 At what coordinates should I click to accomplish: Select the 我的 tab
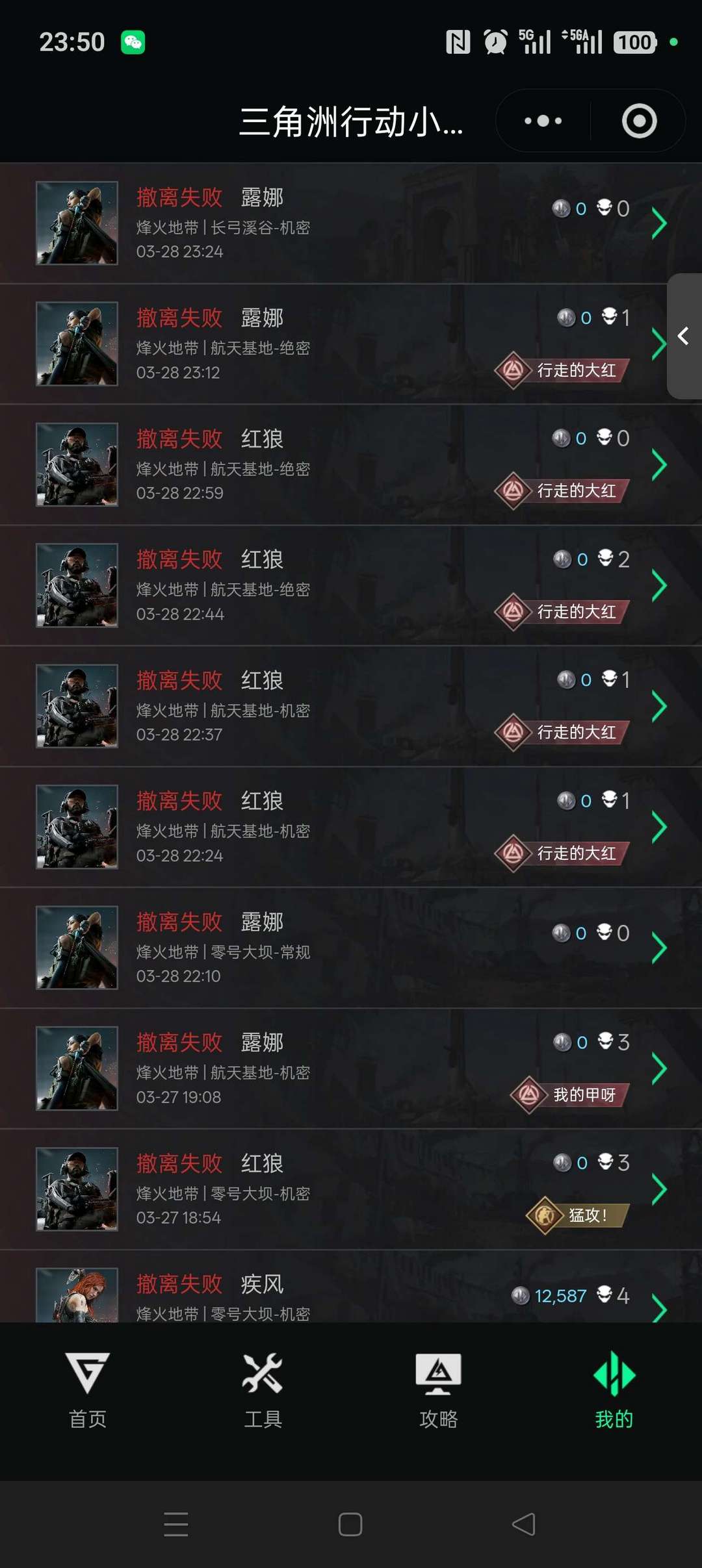614,1390
